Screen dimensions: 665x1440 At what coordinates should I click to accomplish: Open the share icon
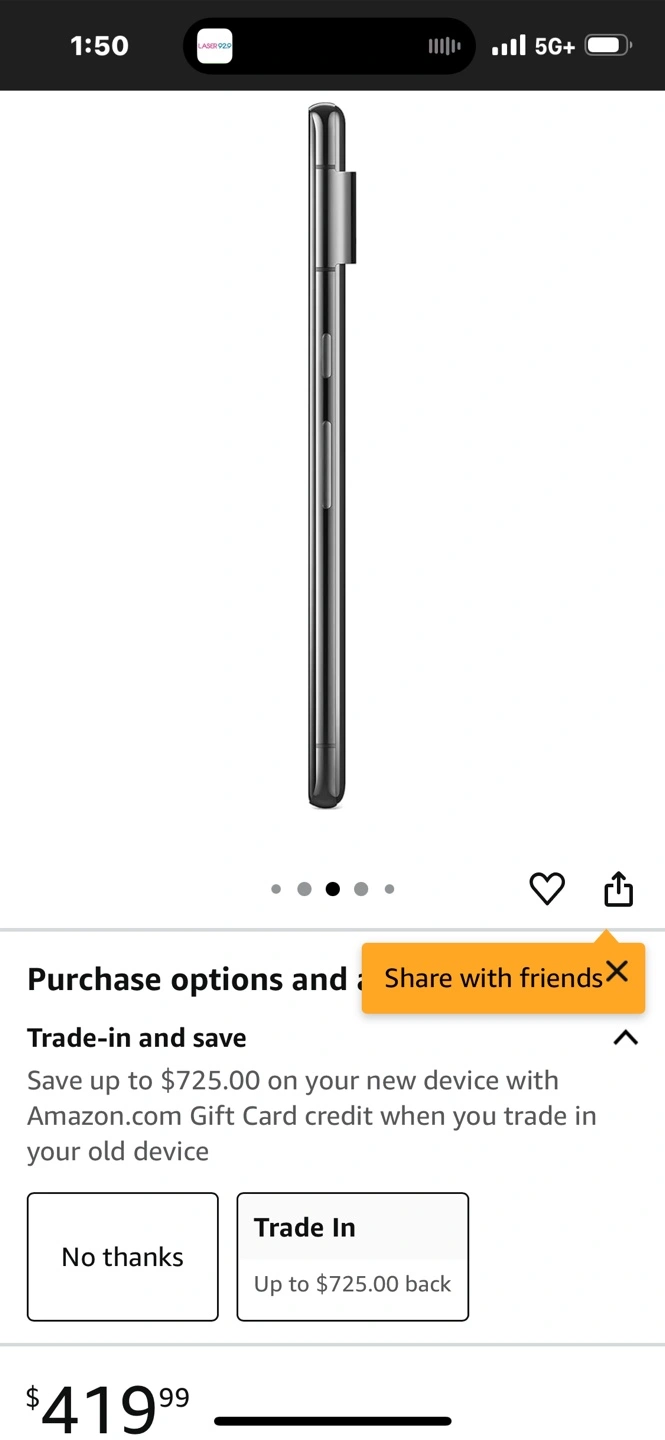[x=619, y=888]
